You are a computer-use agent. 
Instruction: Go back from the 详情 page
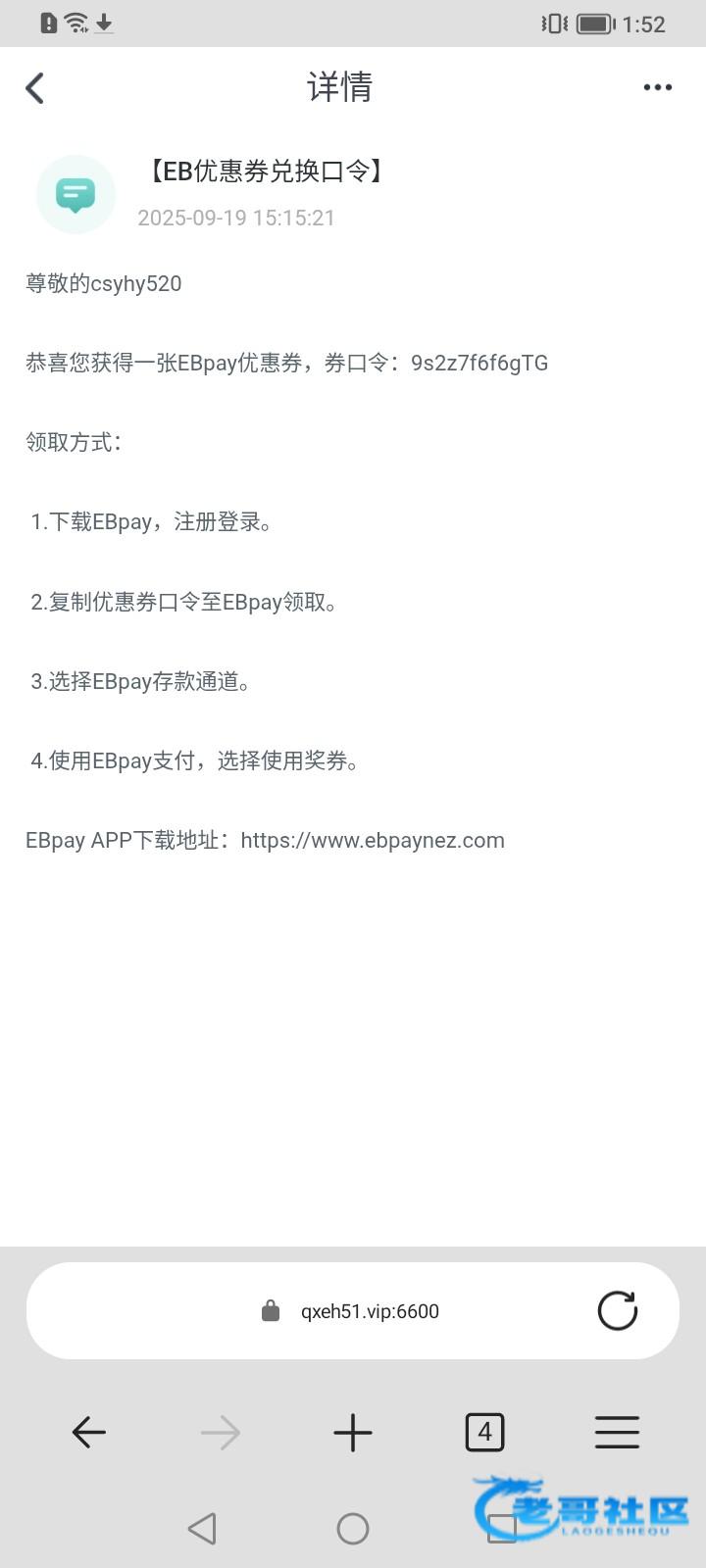click(35, 88)
